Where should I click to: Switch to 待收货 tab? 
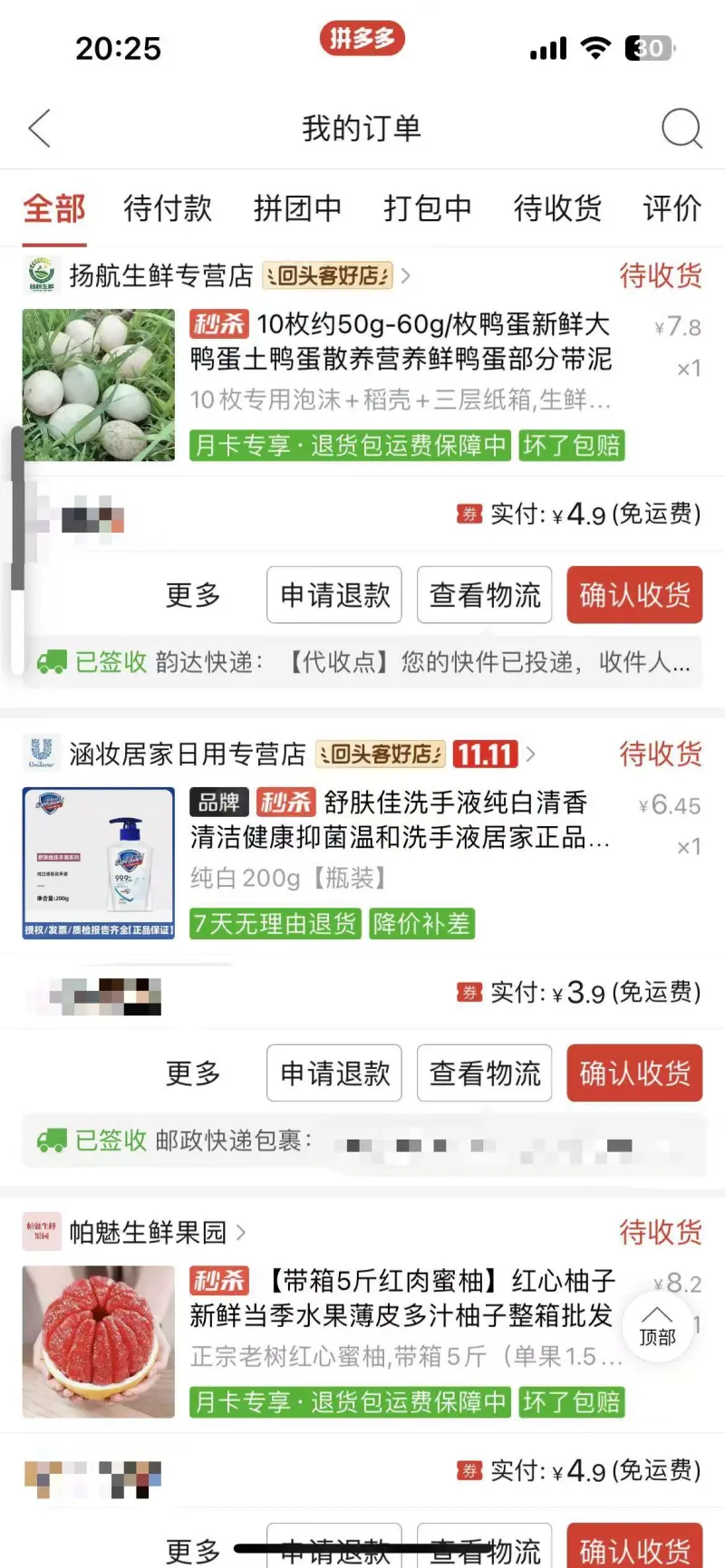pos(556,208)
